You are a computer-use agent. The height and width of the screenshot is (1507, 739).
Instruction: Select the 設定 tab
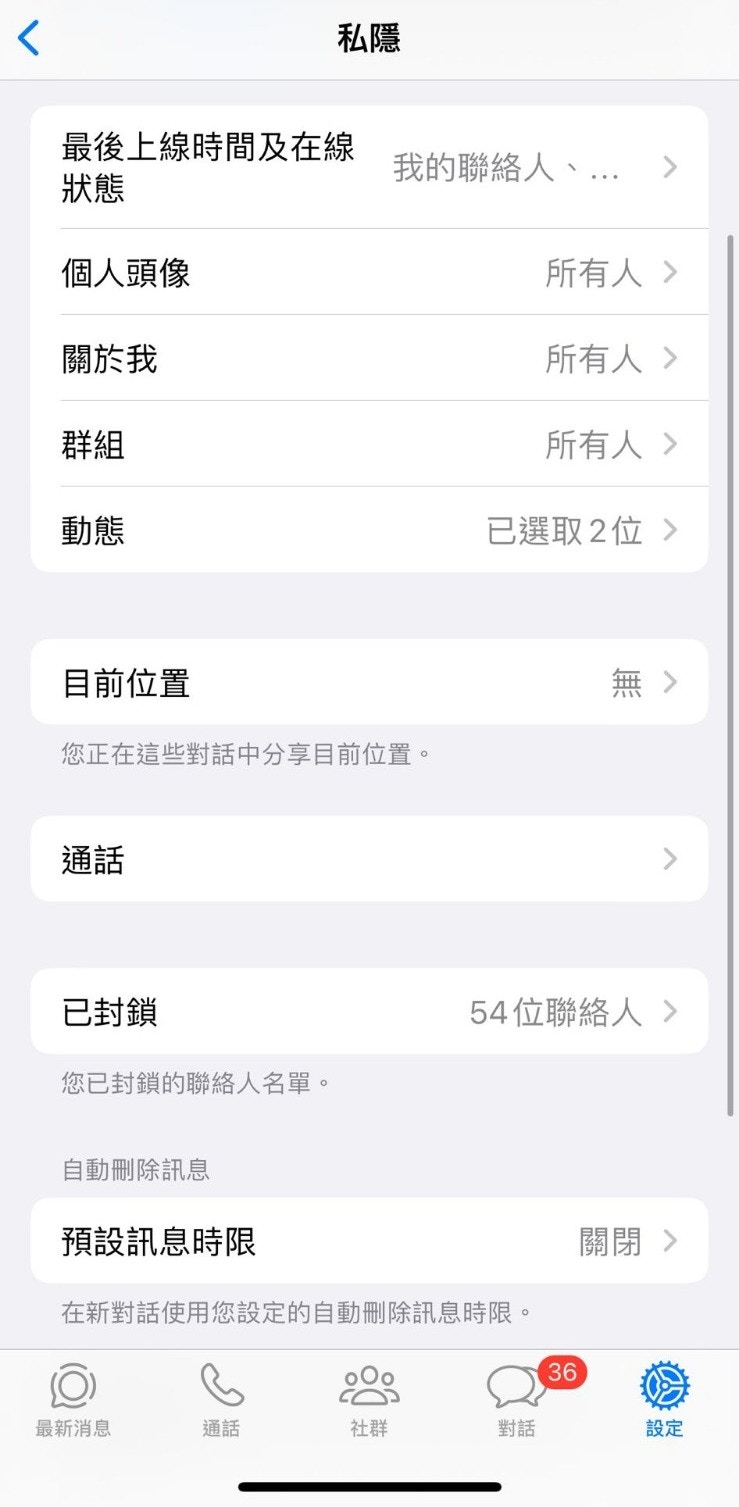tap(665, 1399)
